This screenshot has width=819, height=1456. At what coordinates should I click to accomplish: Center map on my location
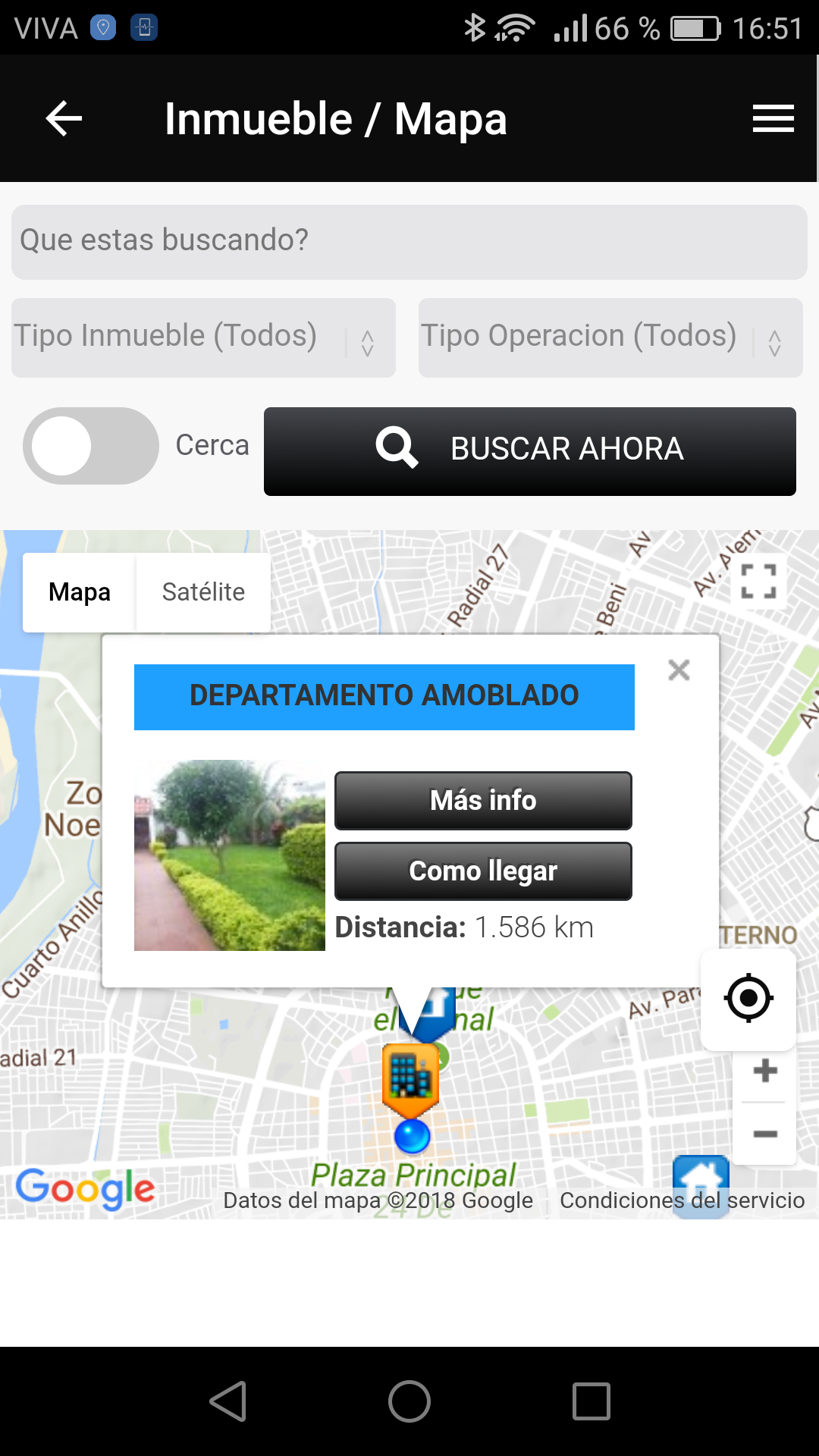pos(748,998)
